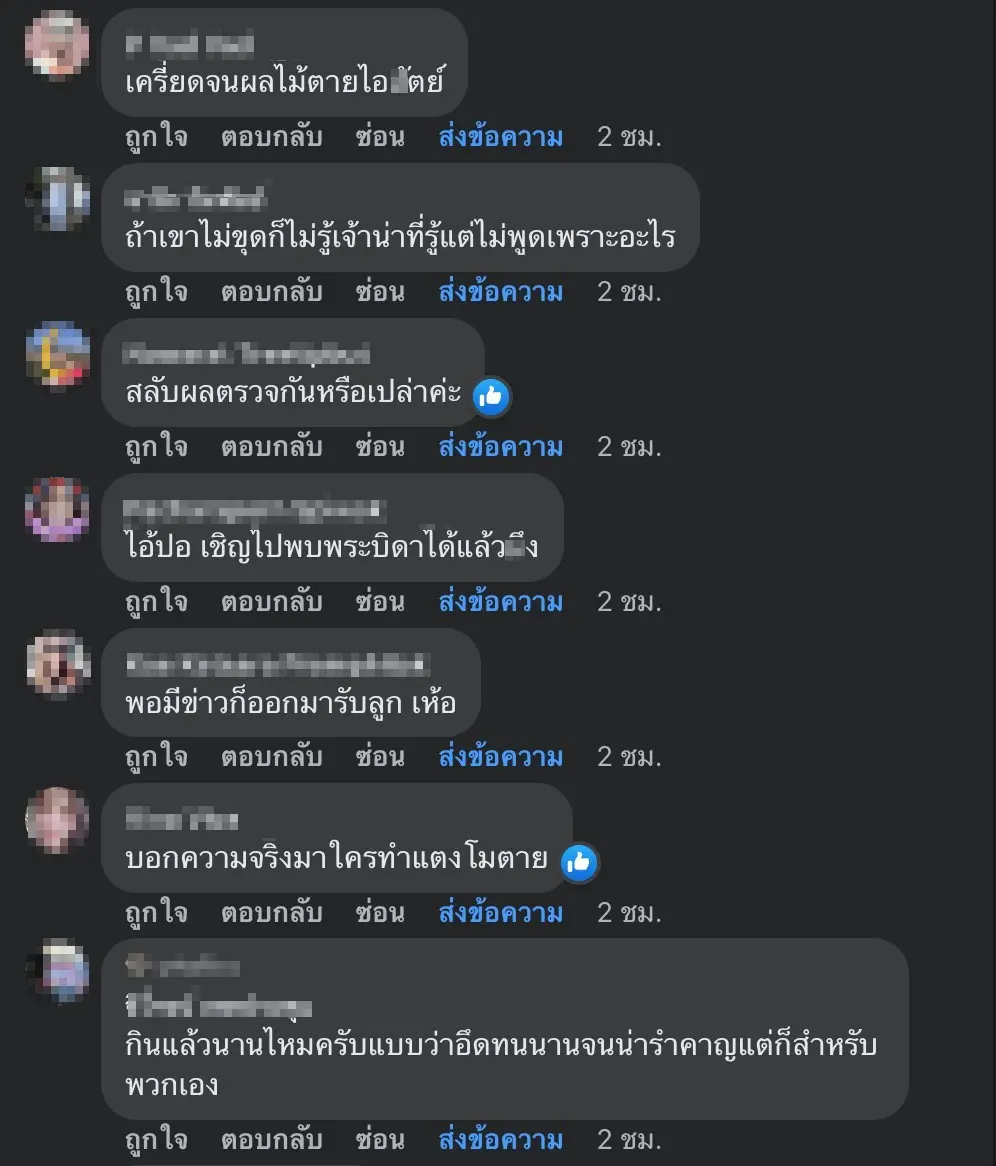996x1166 pixels.
Task: View like reactions on 'บอกความจริงมาใครทำแตงโมตาย'
Action: [x=579, y=862]
